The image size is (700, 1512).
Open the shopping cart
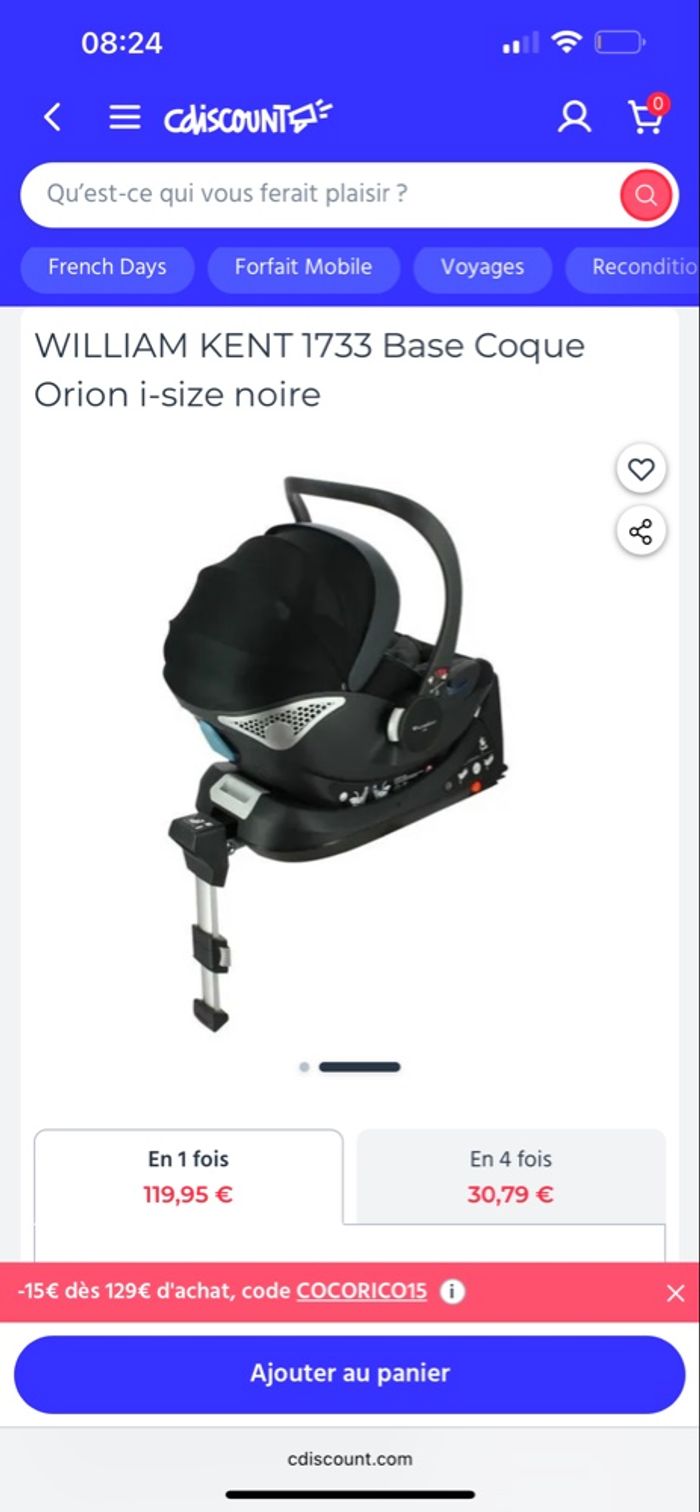[646, 117]
